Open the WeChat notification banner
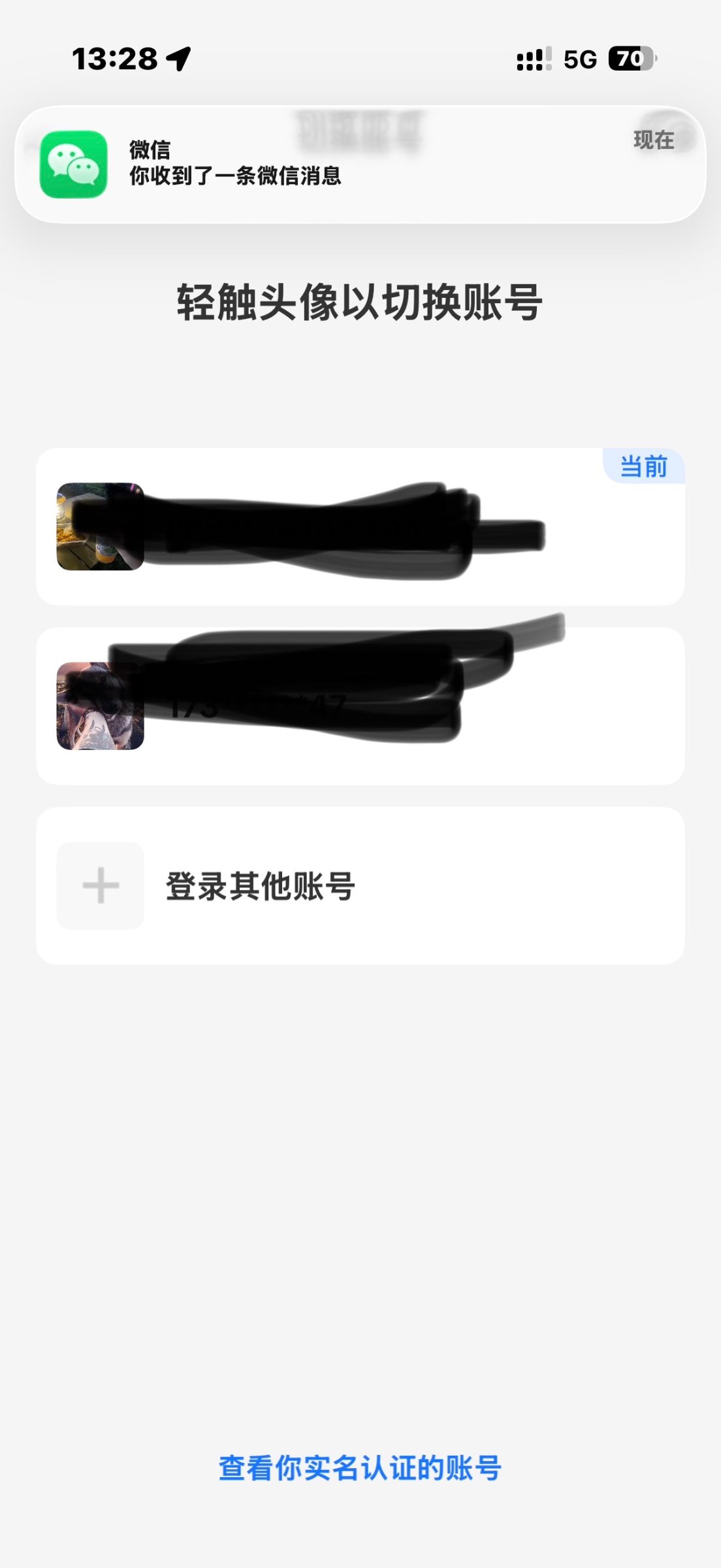 [x=359, y=164]
